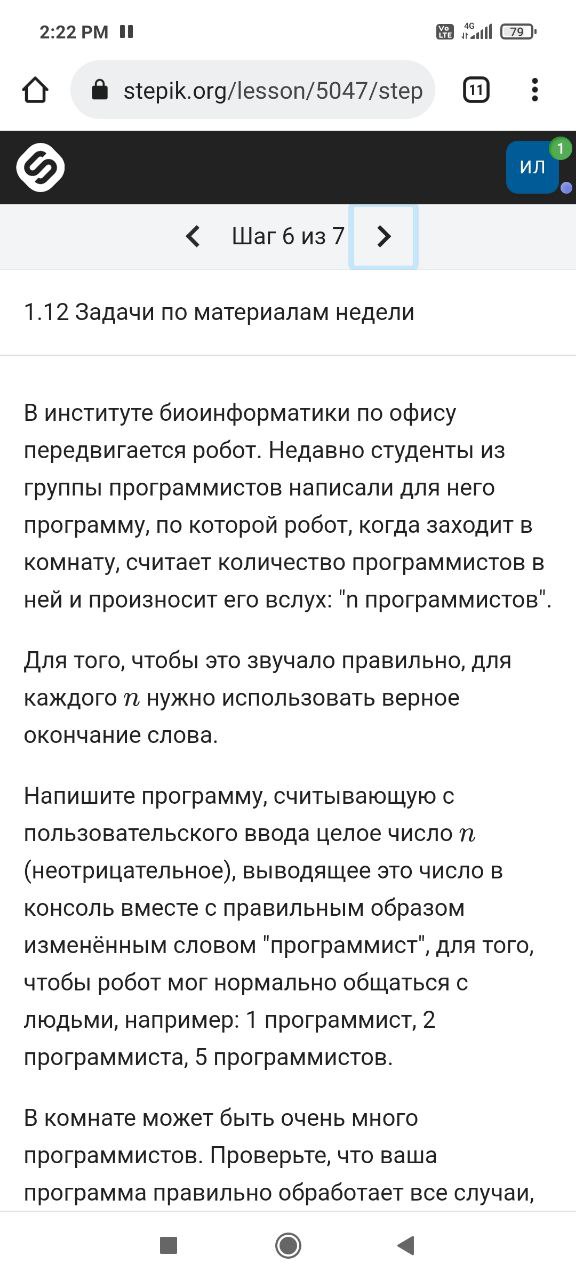Viewport: 576px width, 1280px height.
Task: Go to the previous step arrow
Action: (x=193, y=236)
